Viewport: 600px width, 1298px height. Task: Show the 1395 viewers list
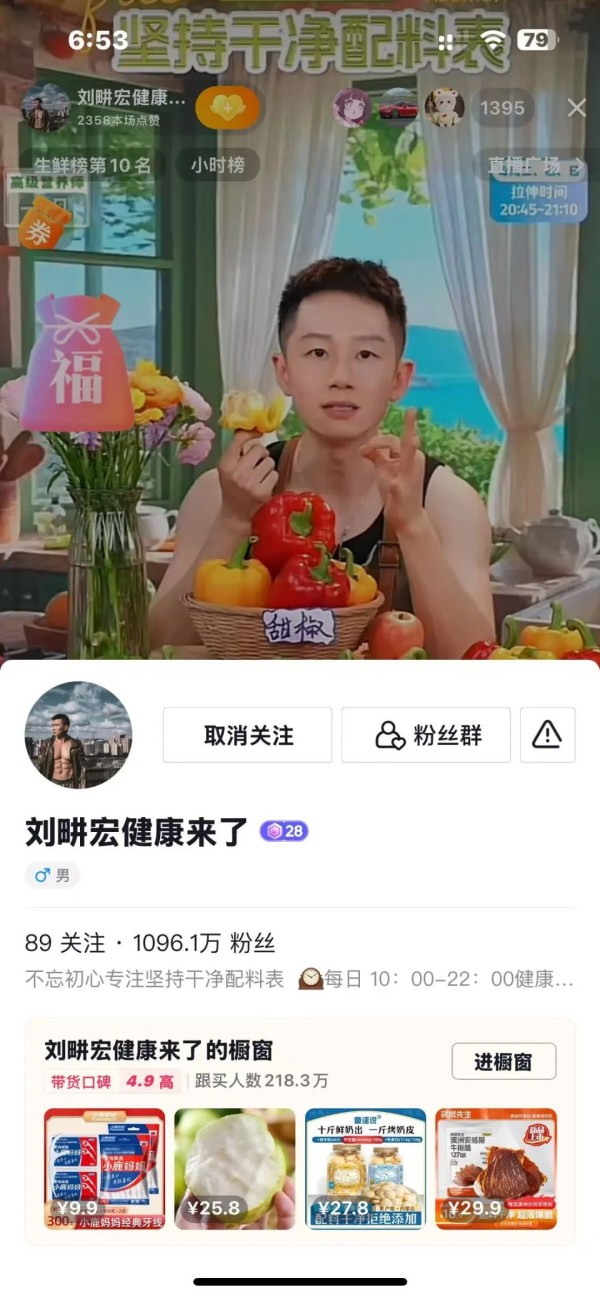(502, 108)
